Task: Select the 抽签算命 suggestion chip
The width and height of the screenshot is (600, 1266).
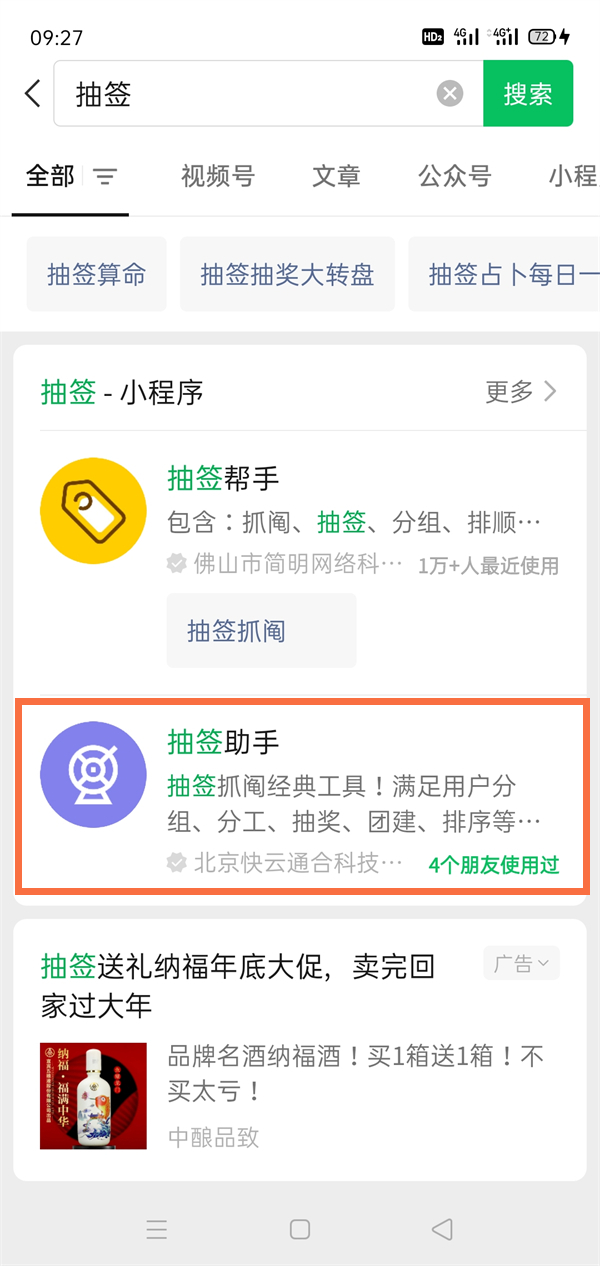Action: click(97, 274)
